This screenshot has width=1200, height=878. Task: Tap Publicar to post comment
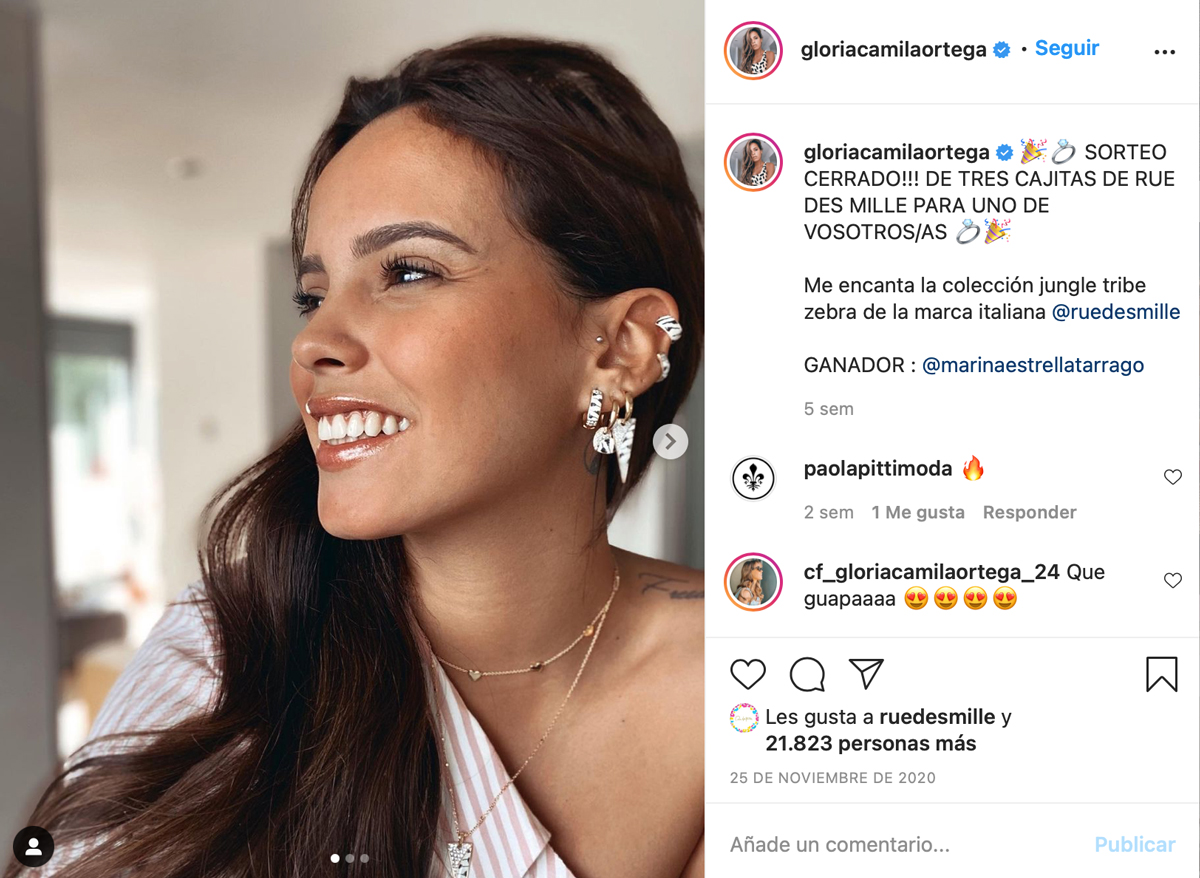coord(1134,844)
